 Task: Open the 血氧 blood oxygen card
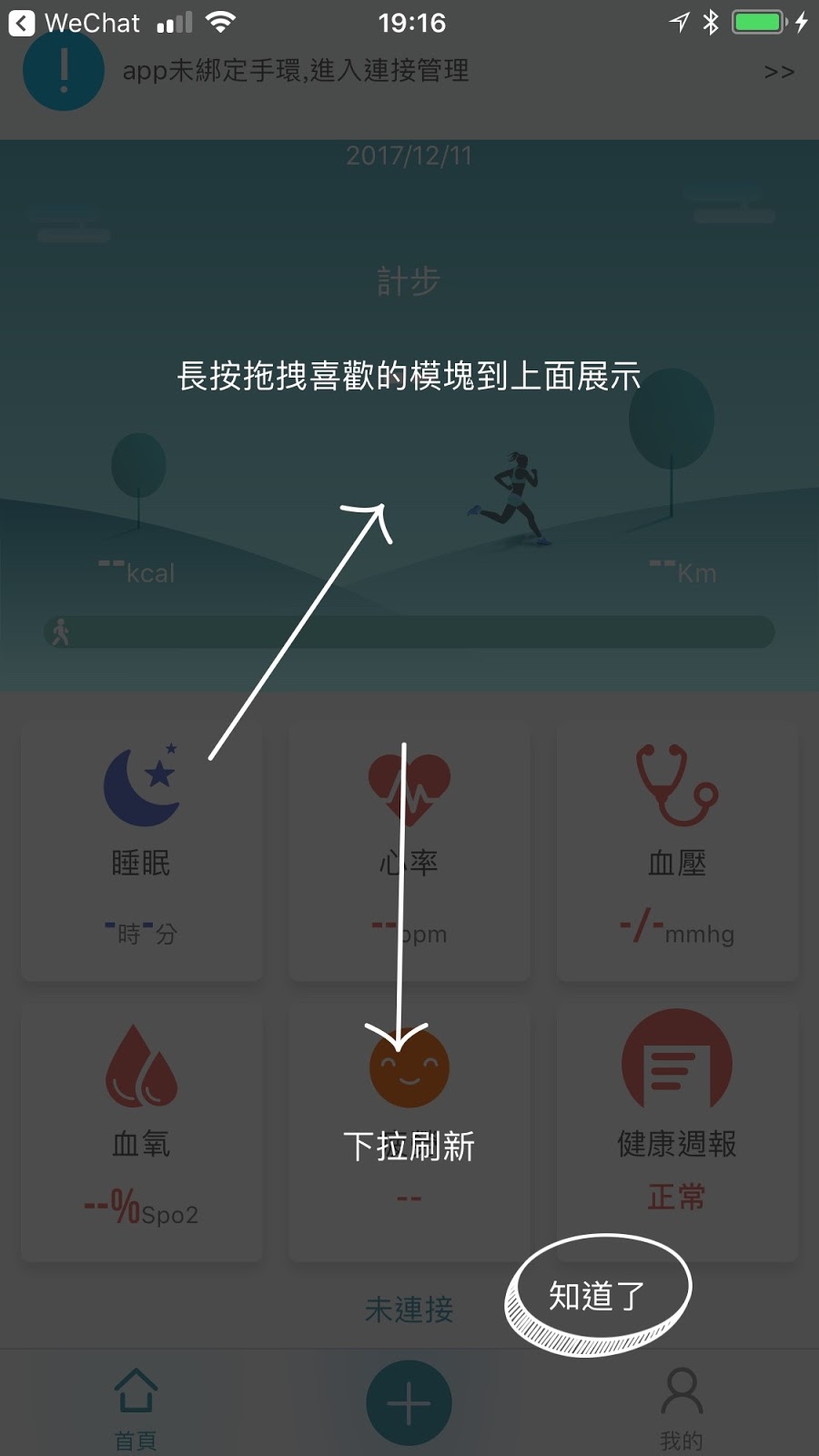coord(141,1132)
